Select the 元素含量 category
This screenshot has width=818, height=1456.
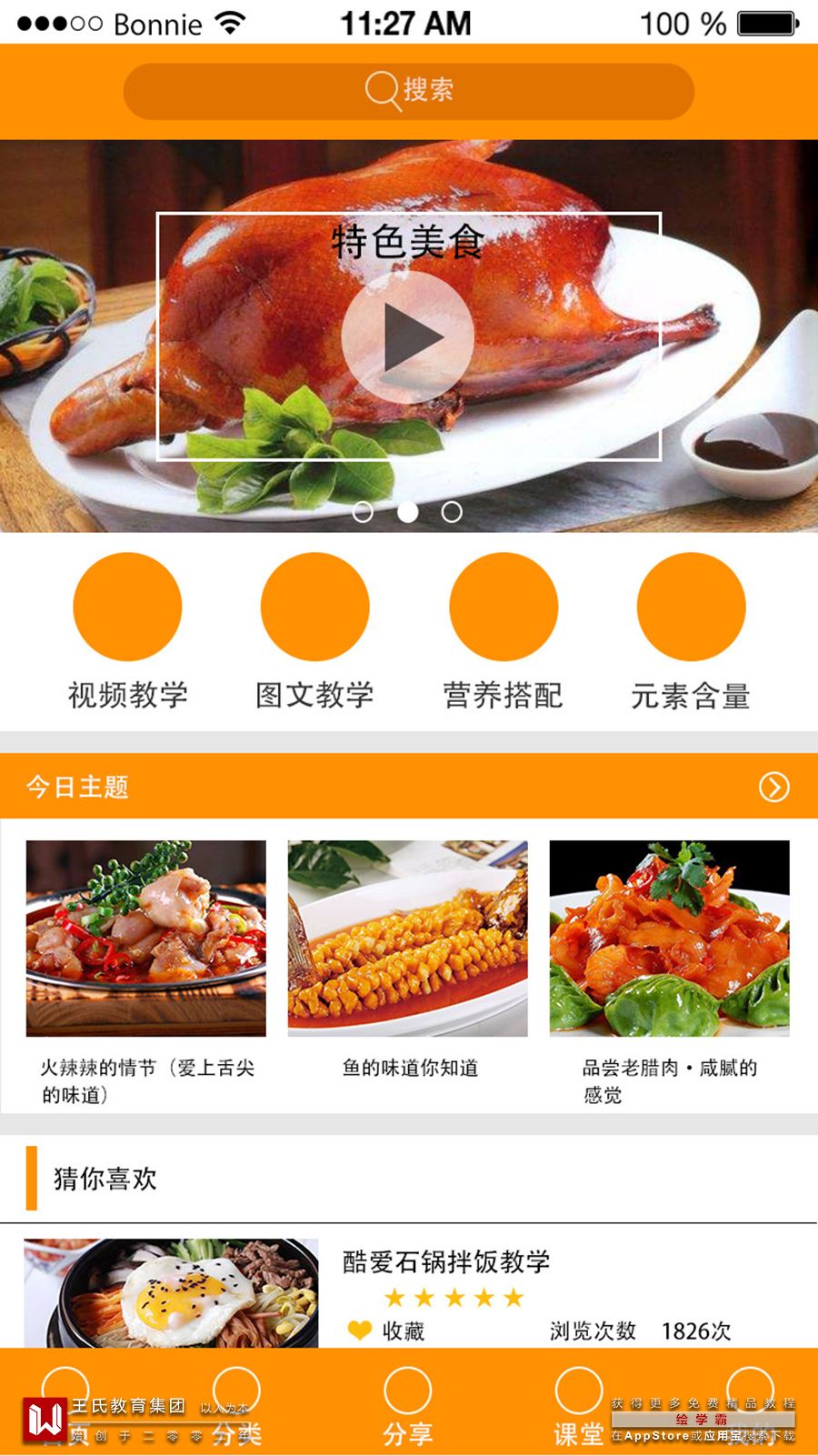[691, 607]
